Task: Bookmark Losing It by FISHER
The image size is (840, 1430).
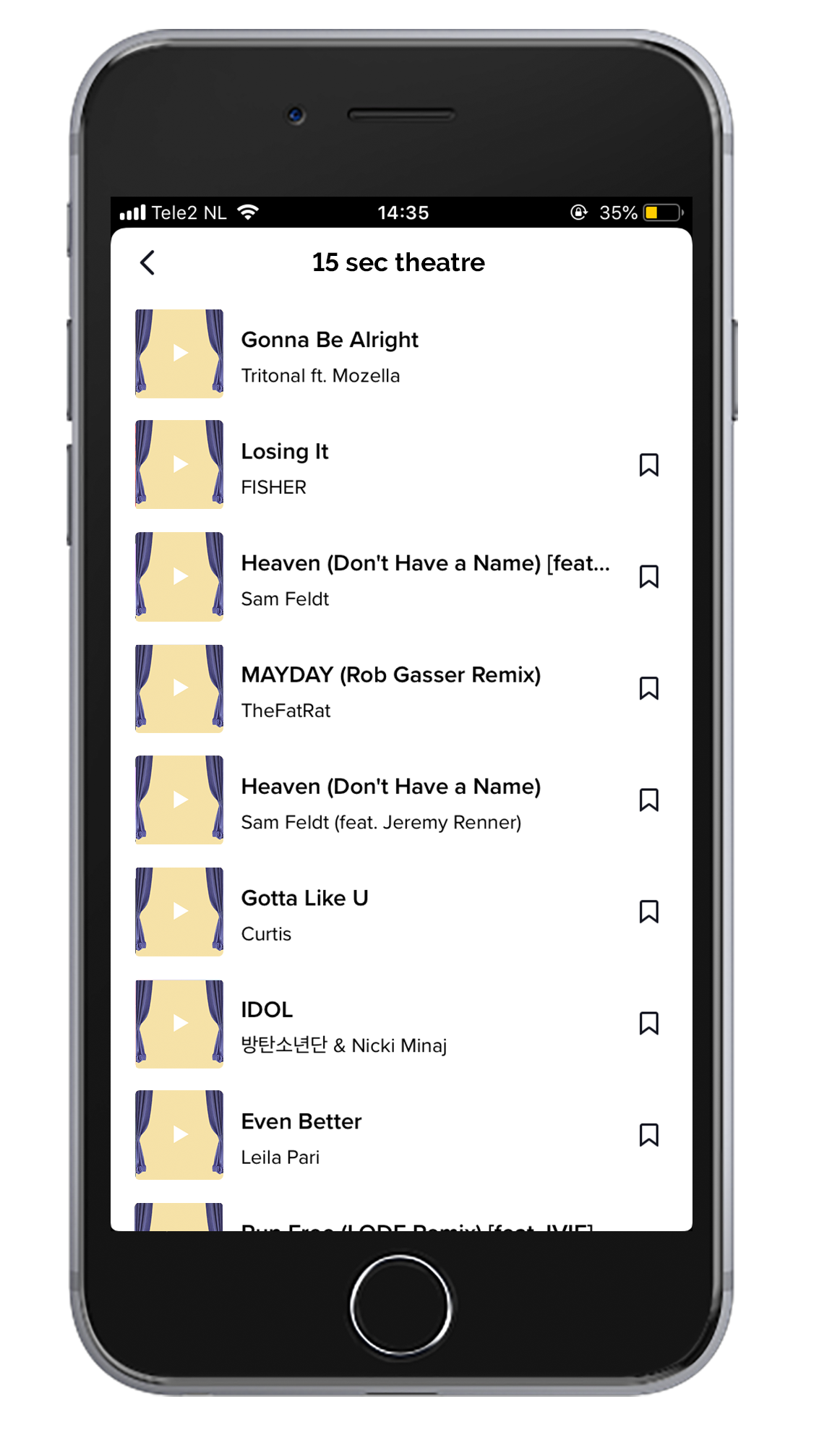Action: click(x=648, y=465)
